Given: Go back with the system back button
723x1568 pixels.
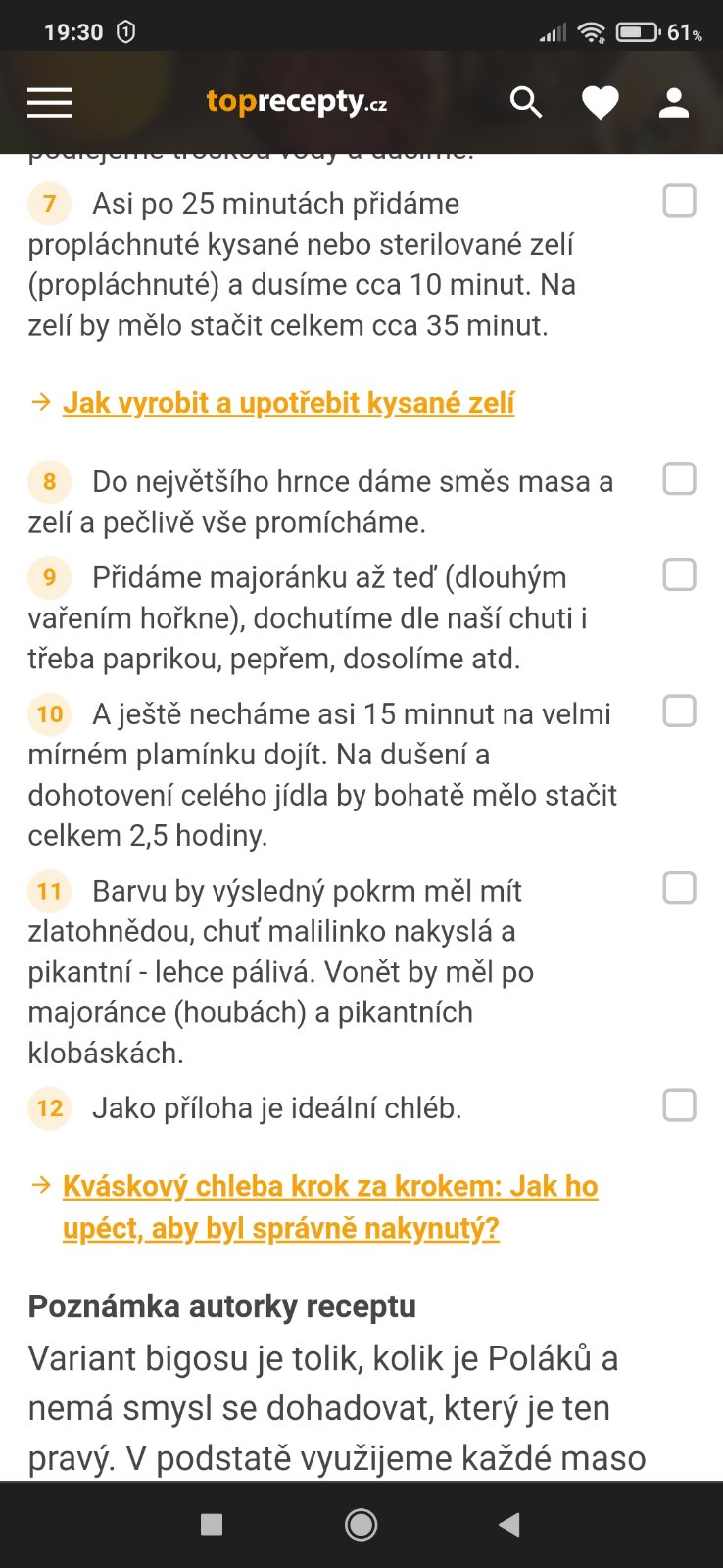Looking at the screenshot, I should [508, 1525].
